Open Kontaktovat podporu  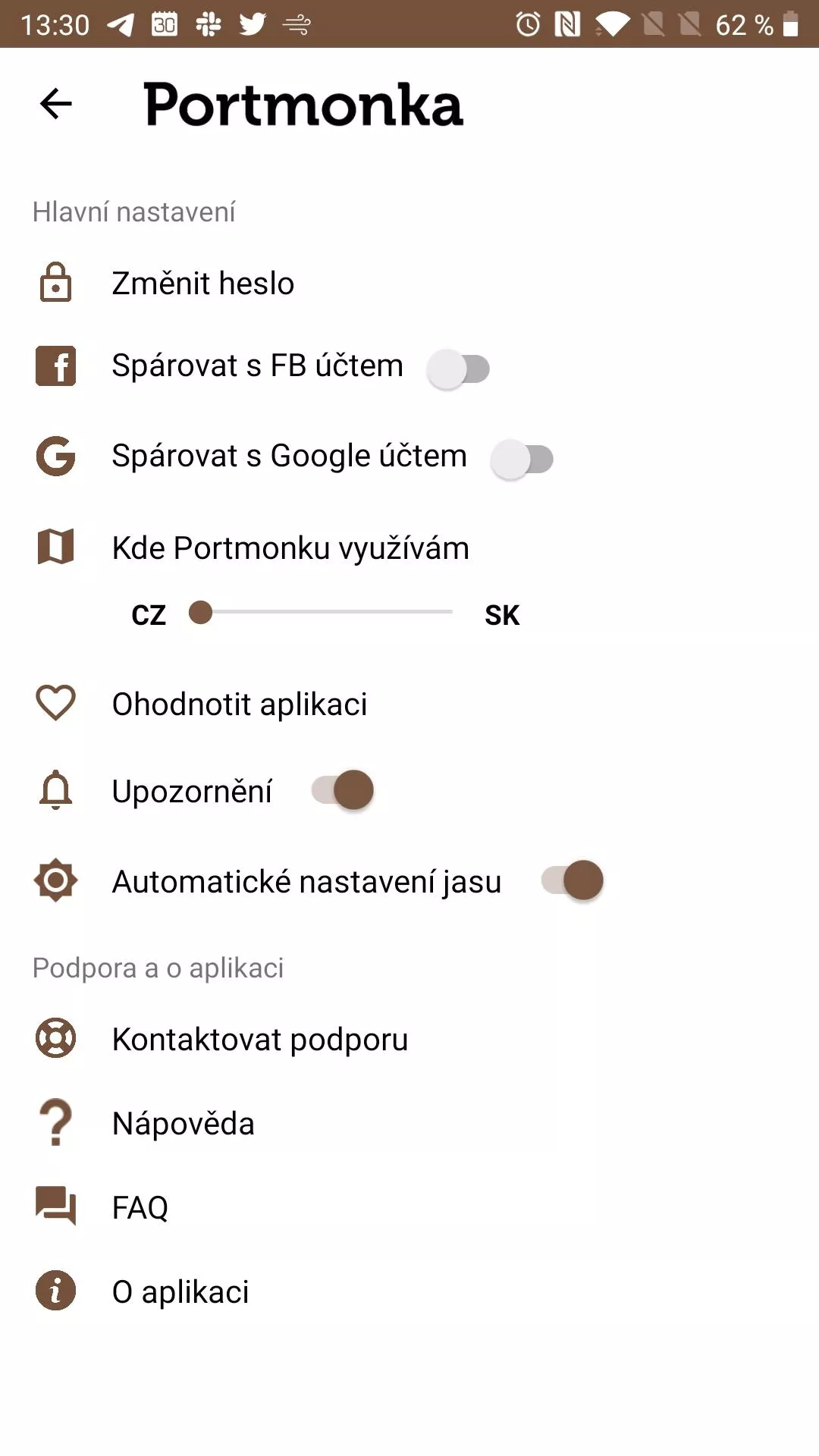point(259,1039)
